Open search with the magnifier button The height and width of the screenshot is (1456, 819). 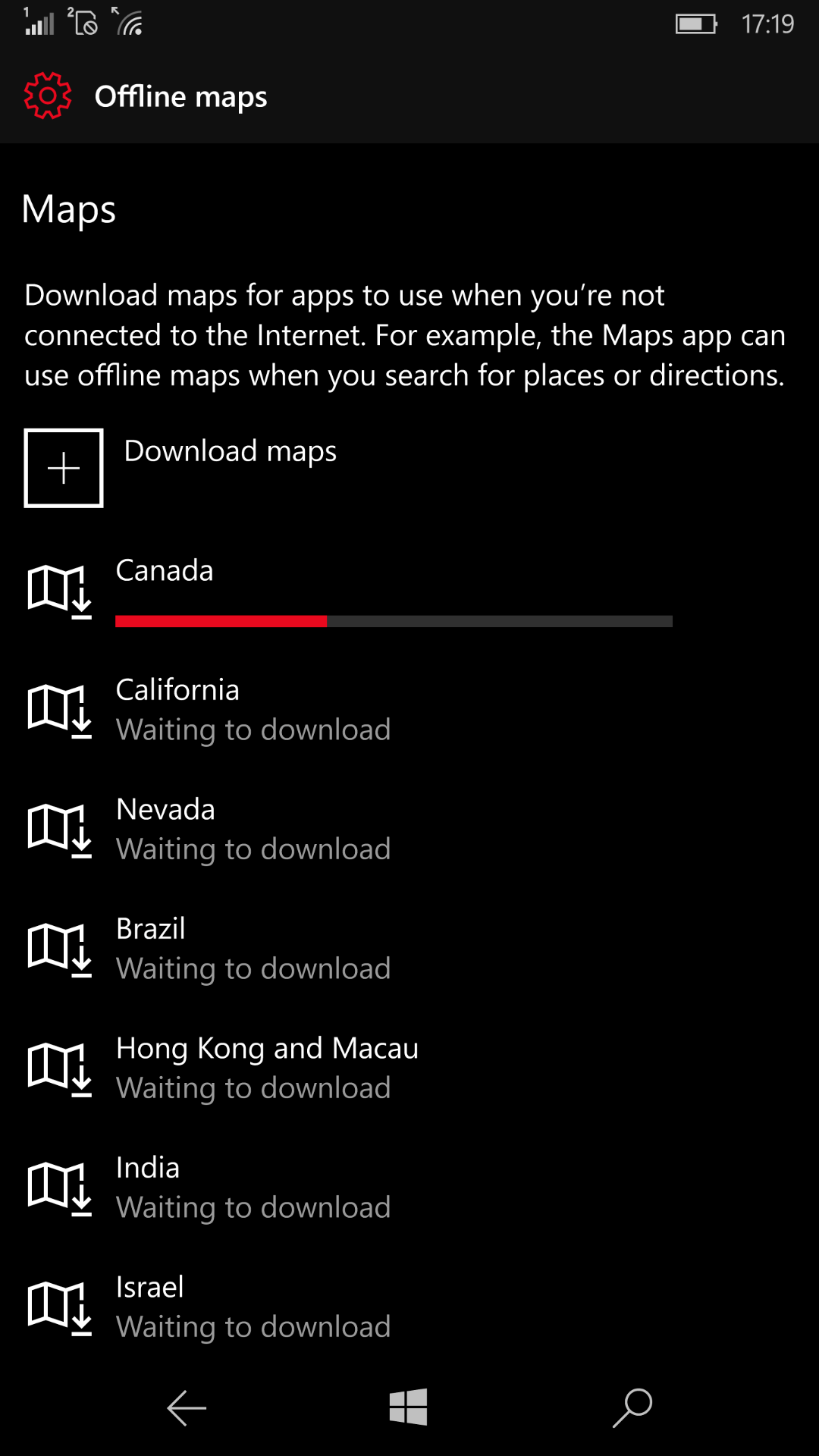pyautogui.click(x=632, y=1407)
